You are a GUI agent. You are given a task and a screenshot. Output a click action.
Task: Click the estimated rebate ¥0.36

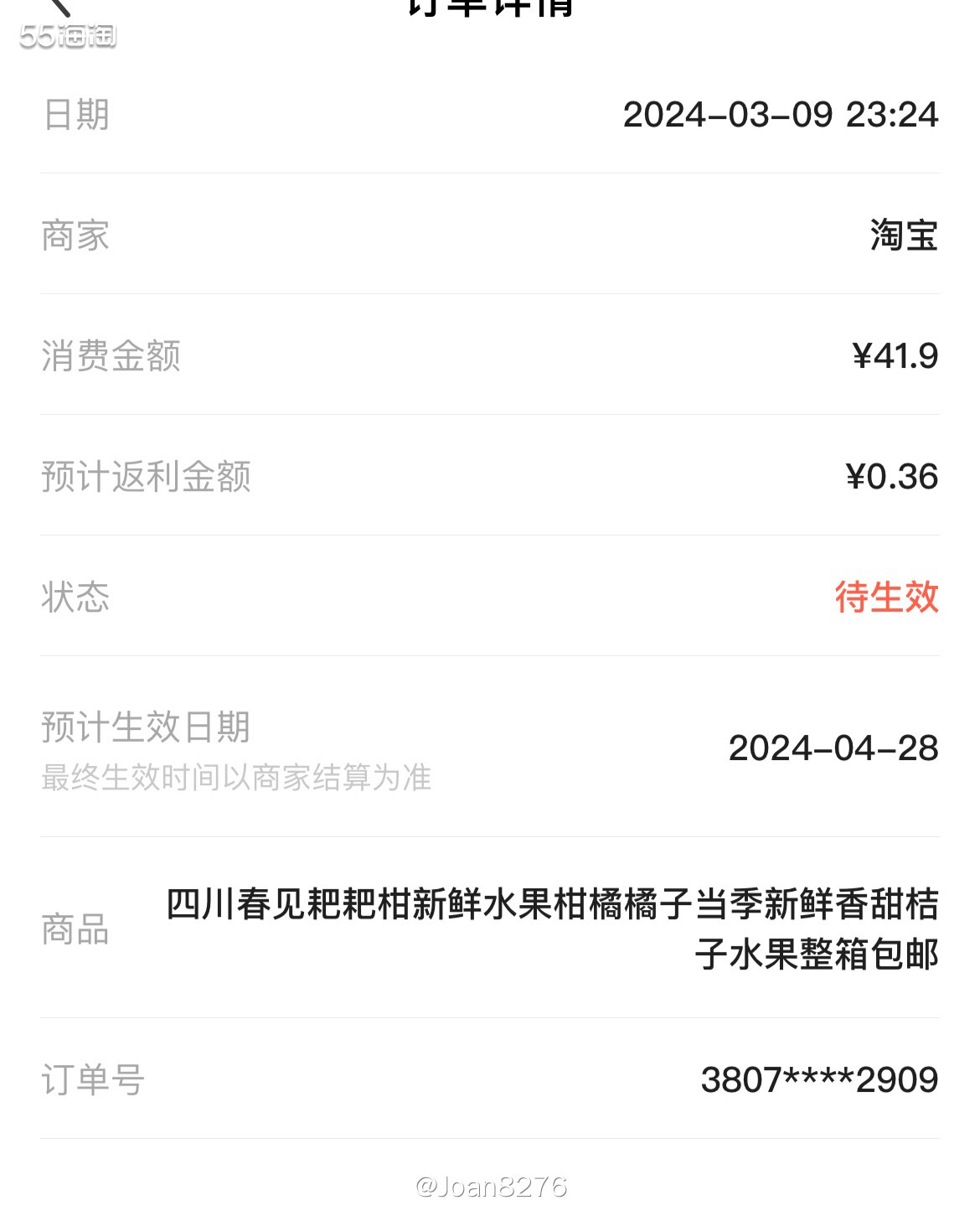pos(890,476)
